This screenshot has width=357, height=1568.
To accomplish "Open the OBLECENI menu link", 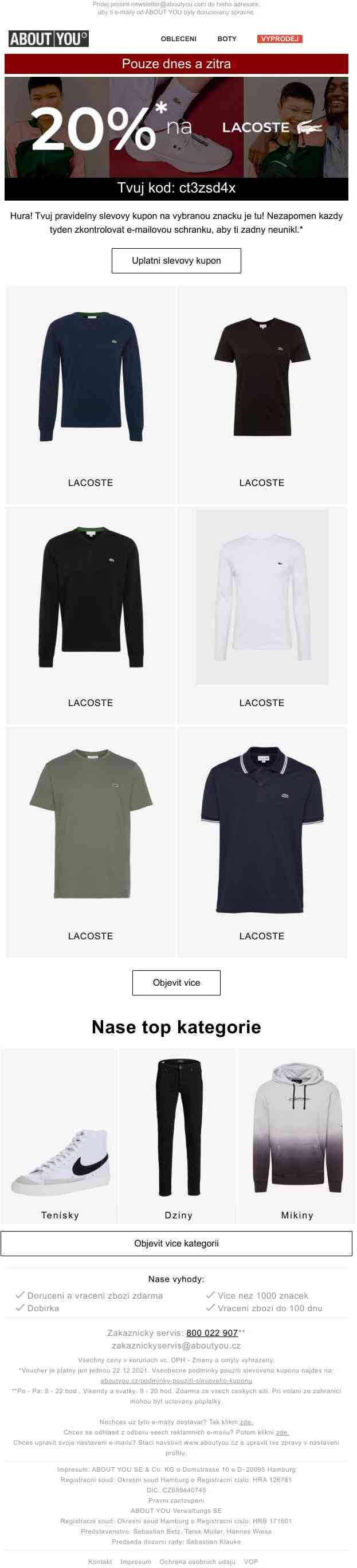I will [x=178, y=39].
